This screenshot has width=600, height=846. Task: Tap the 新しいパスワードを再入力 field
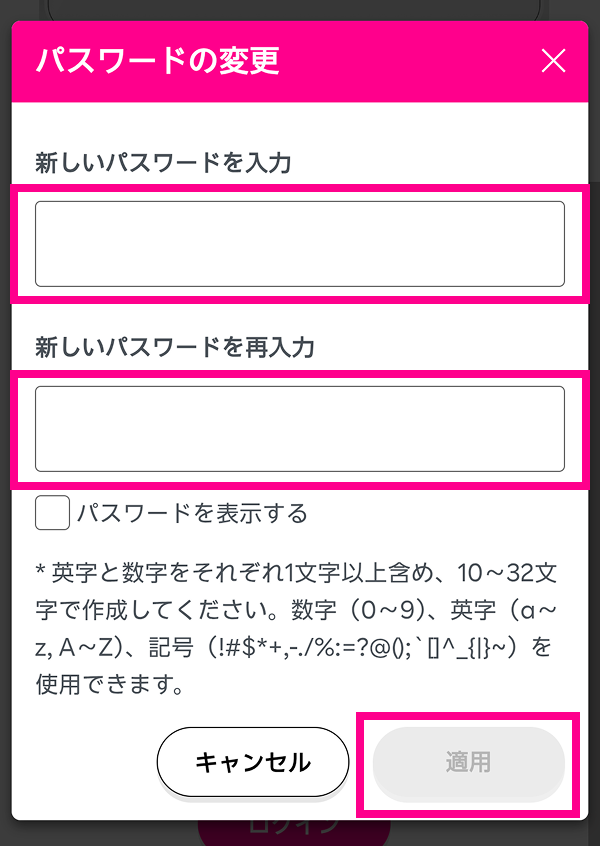tap(299, 429)
